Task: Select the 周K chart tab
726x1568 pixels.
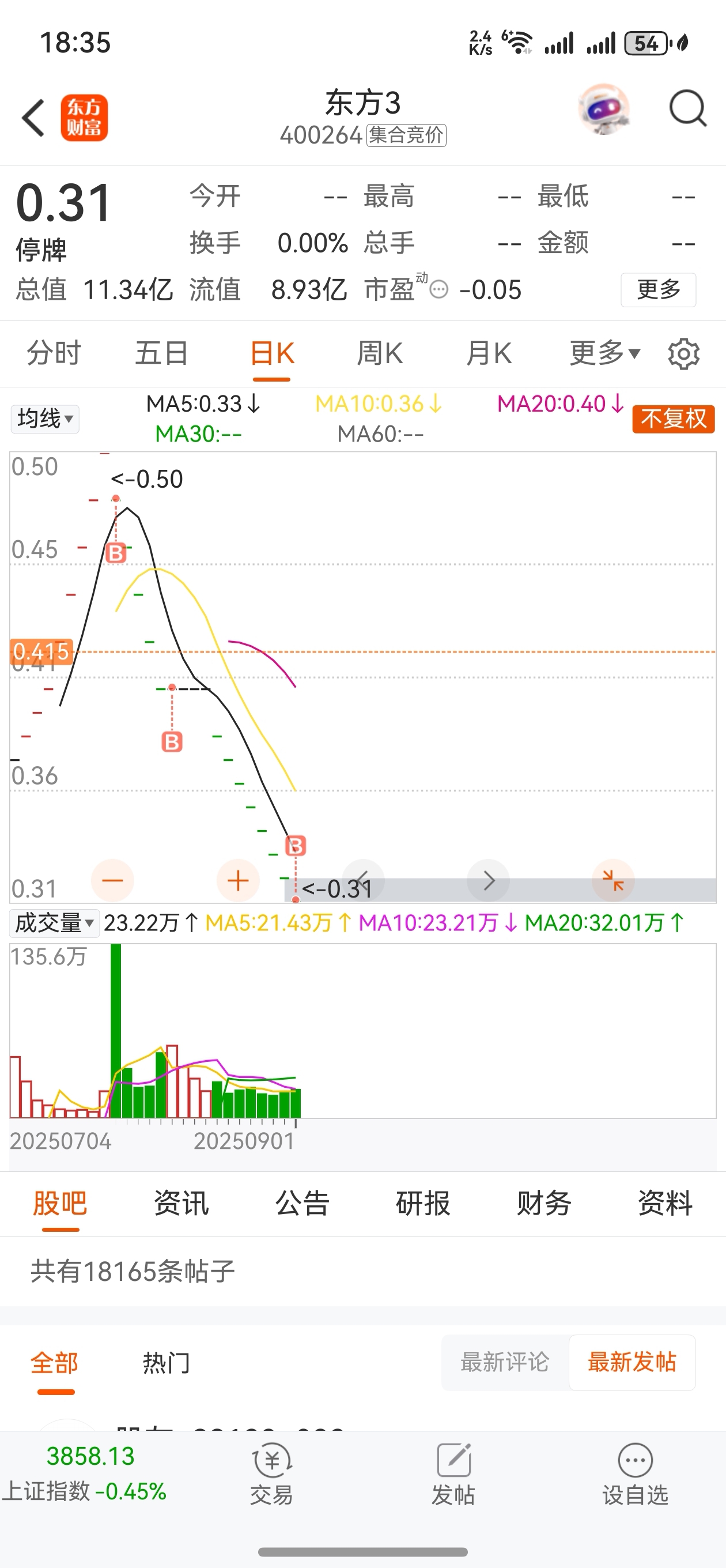Action: tap(380, 353)
